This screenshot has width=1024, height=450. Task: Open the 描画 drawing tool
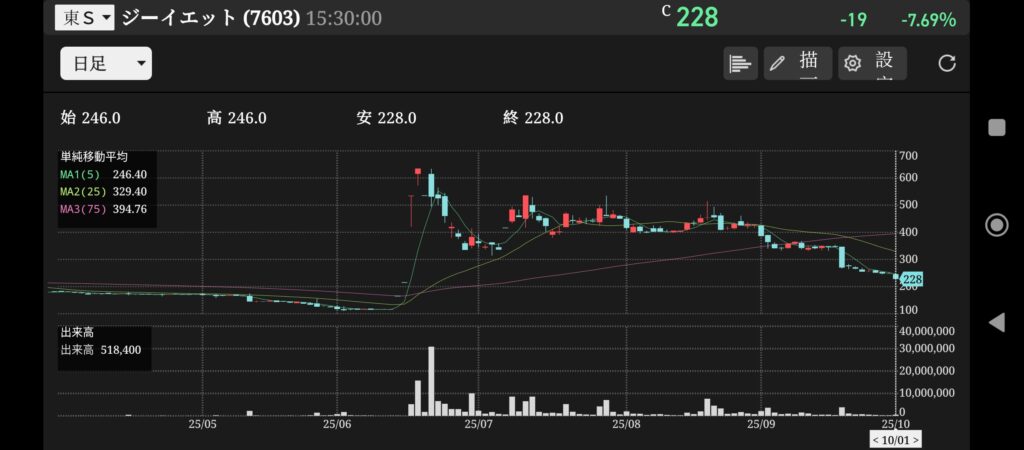pyautogui.click(x=797, y=63)
